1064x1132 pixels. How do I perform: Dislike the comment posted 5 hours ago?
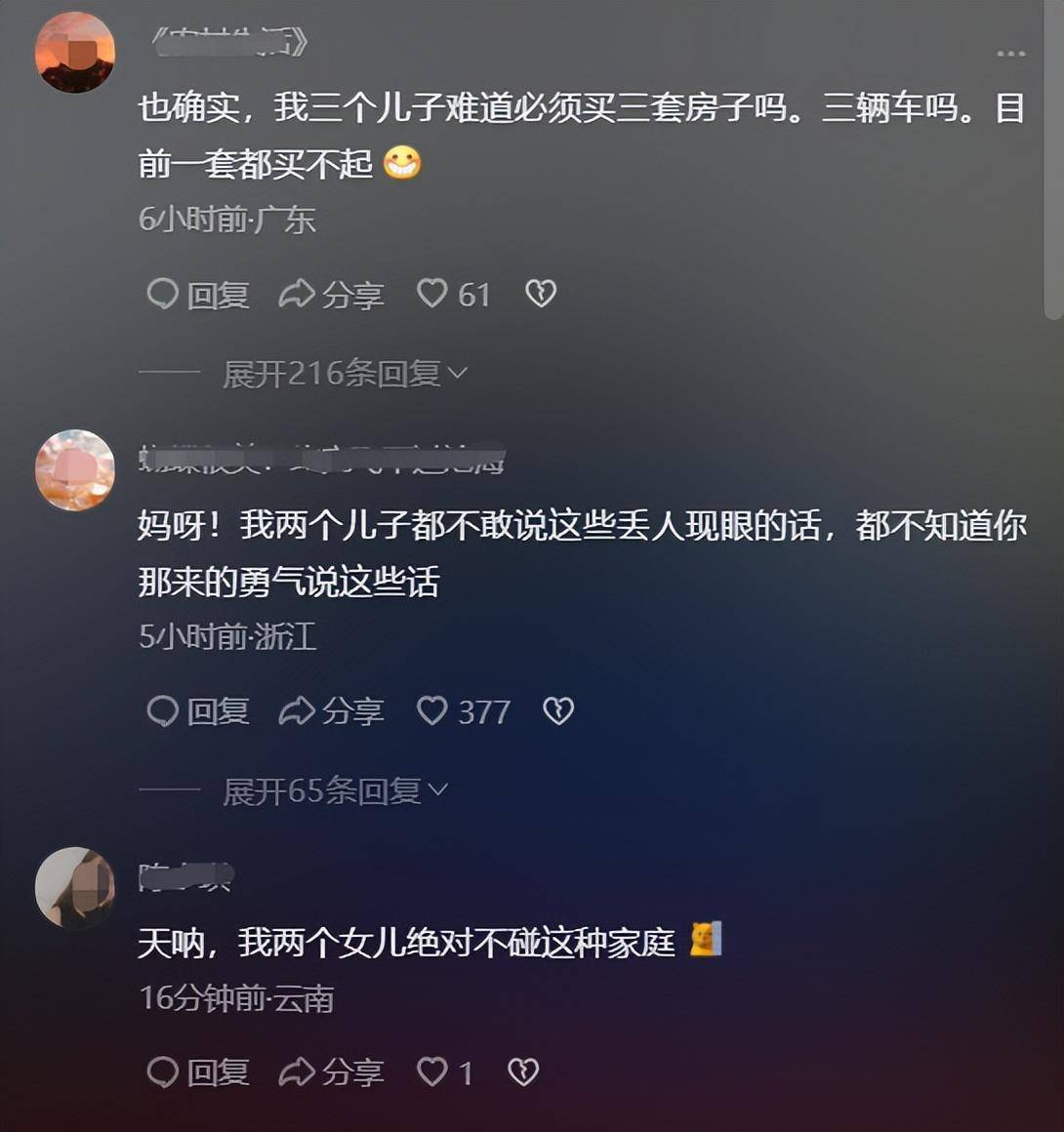558,711
